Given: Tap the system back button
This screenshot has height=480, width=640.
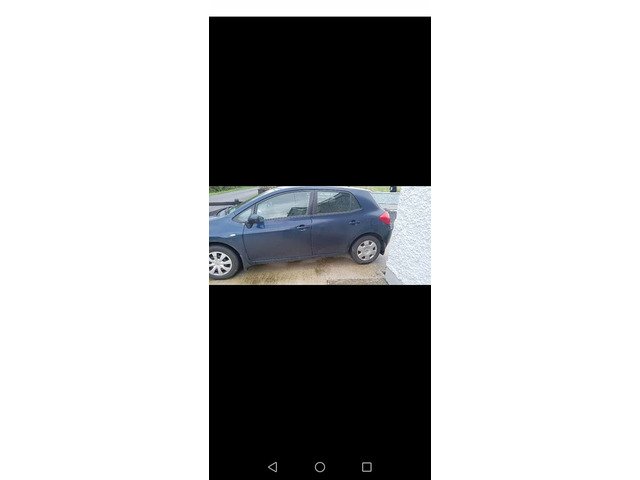Looking at the screenshot, I should tap(273, 467).
